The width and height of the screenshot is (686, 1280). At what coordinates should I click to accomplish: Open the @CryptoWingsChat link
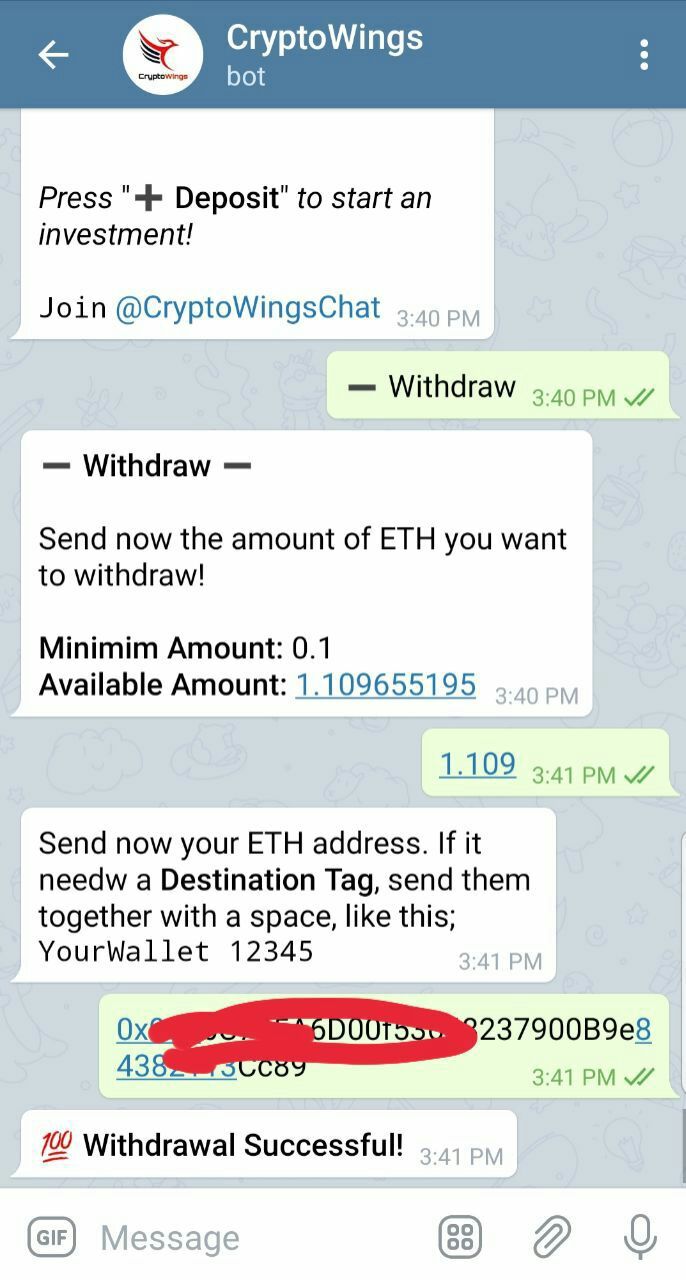pyautogui.click(x=248, y=307)
